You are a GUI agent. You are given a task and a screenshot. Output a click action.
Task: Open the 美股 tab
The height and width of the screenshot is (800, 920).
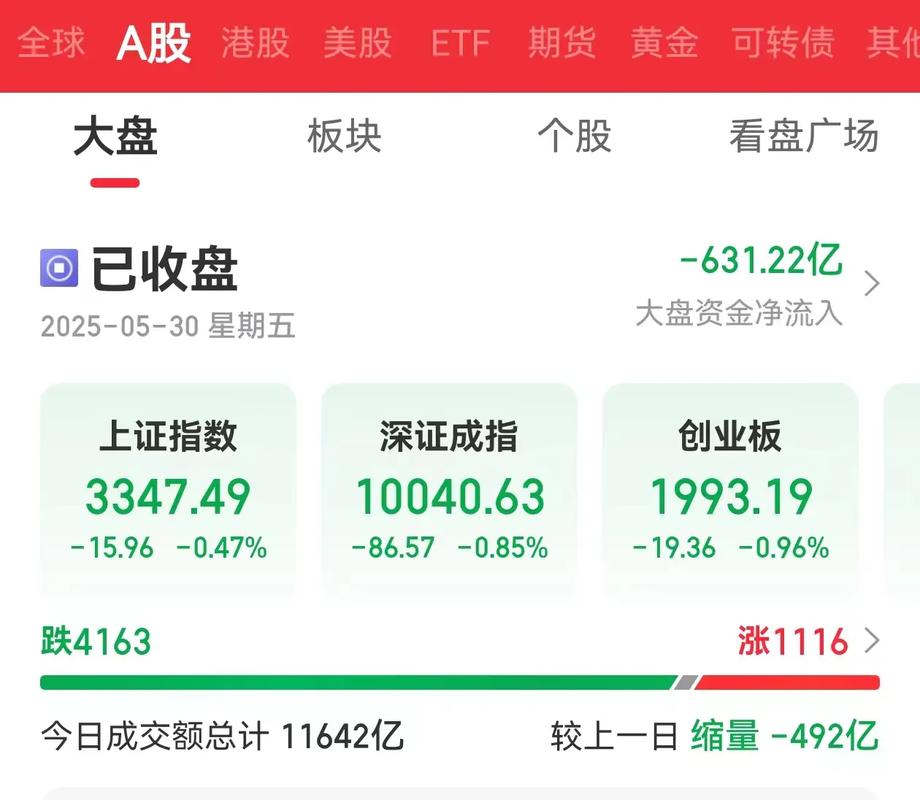(x=356, y=43)
